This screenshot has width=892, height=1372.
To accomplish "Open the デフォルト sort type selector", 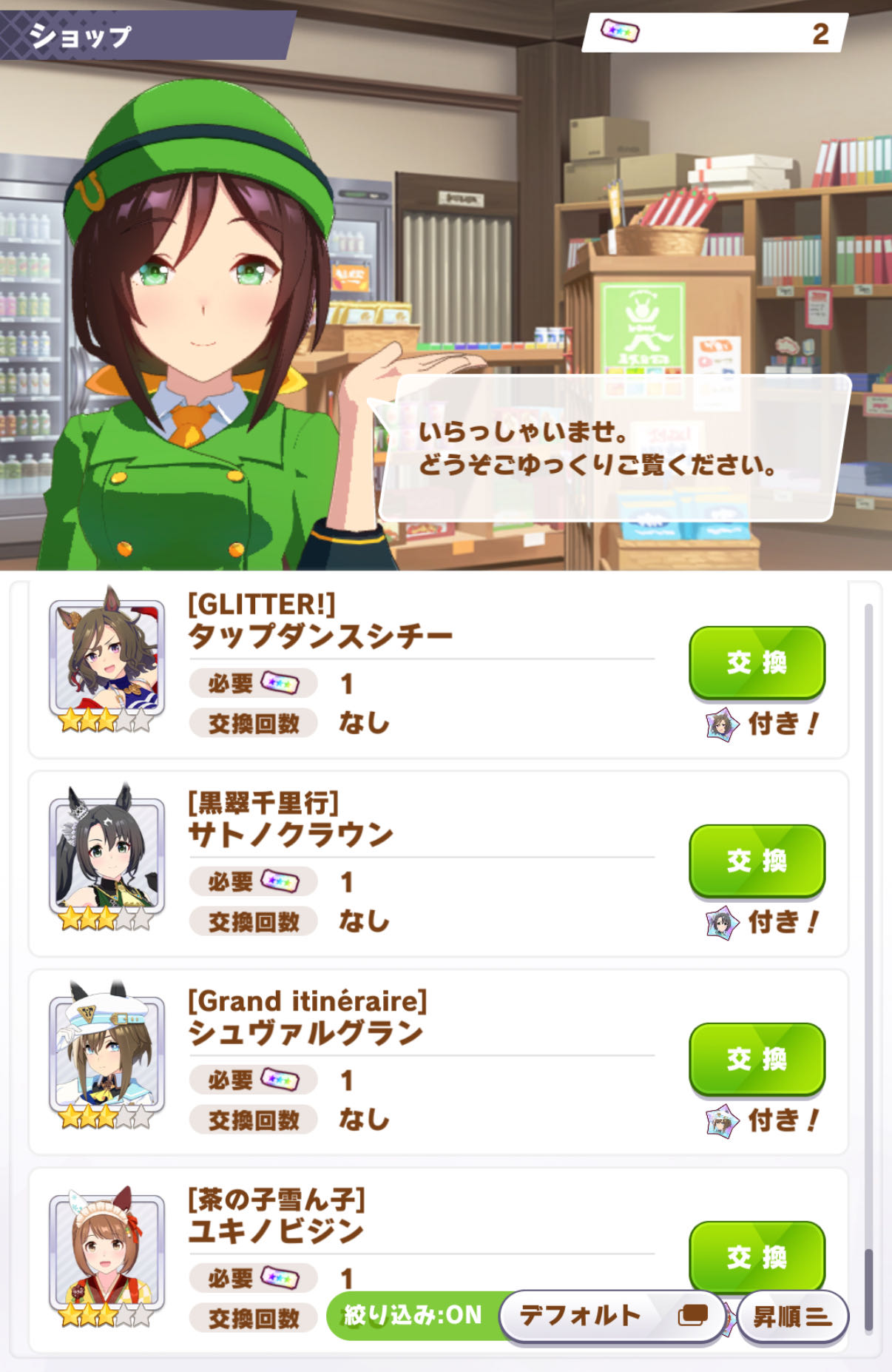I will point(611,1316).
